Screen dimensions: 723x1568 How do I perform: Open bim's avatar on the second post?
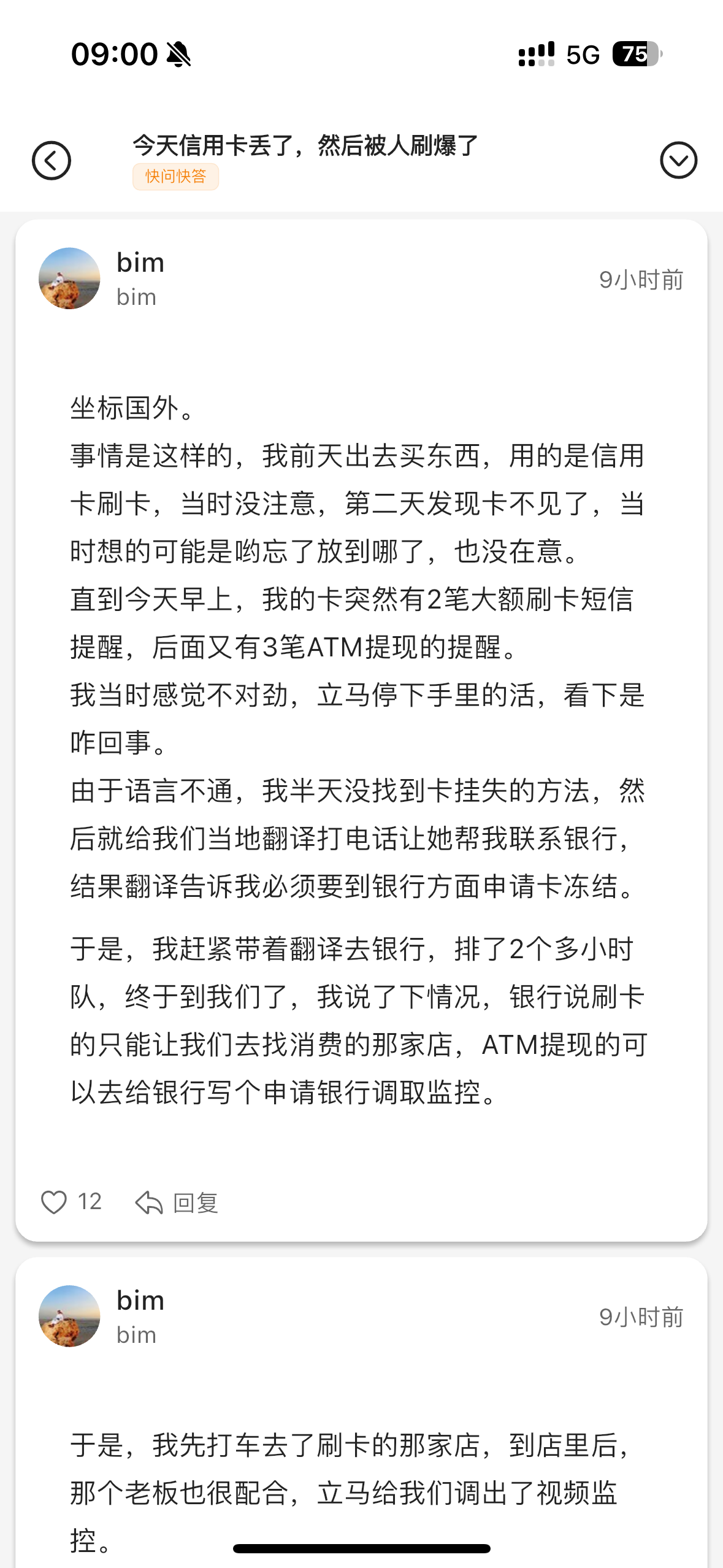coord(69,1316)
